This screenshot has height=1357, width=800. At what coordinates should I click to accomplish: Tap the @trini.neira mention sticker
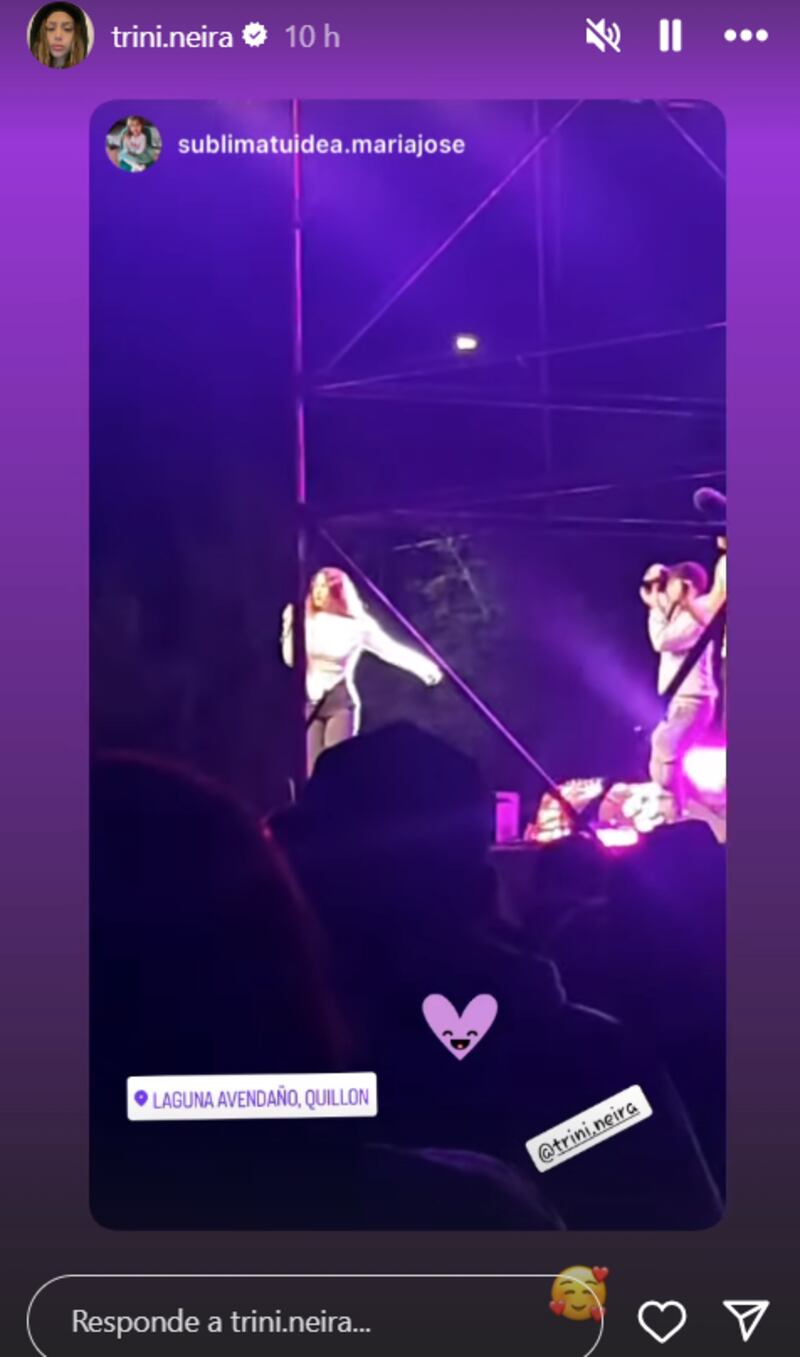589,1128
